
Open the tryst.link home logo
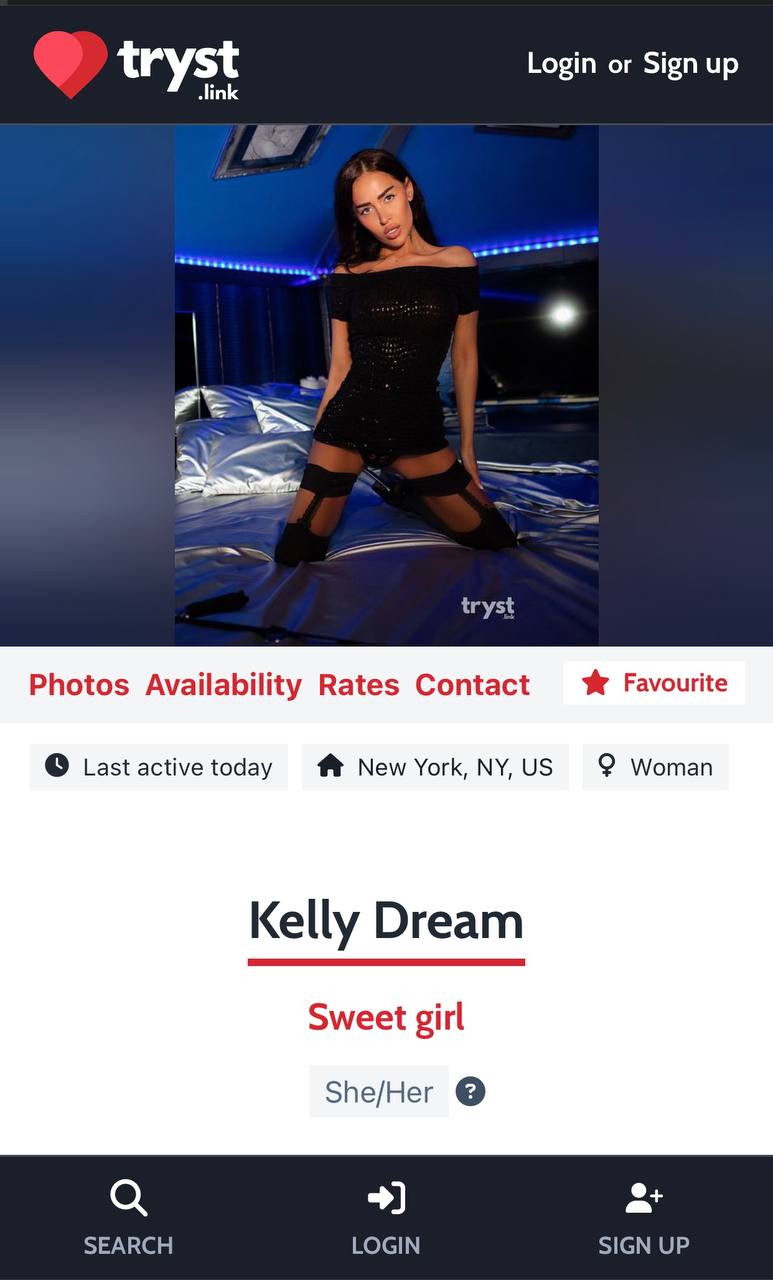(136, 64)
